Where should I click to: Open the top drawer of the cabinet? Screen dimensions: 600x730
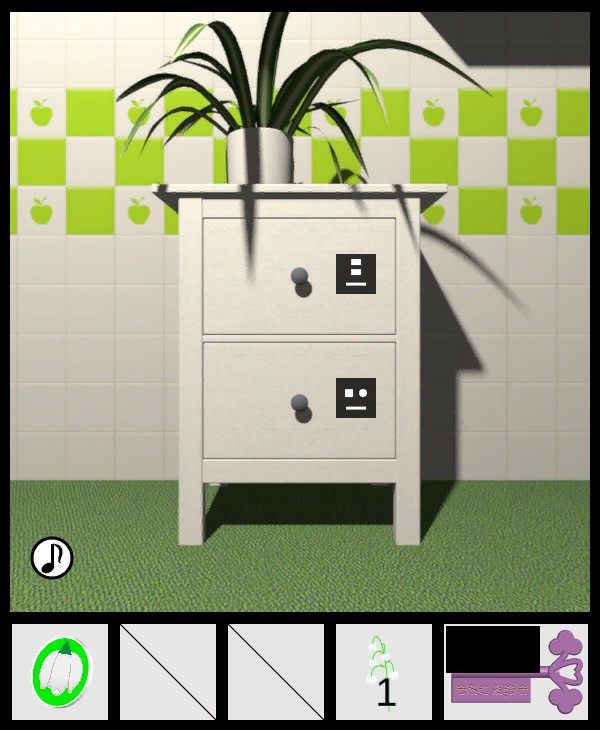tap(299, 279)
